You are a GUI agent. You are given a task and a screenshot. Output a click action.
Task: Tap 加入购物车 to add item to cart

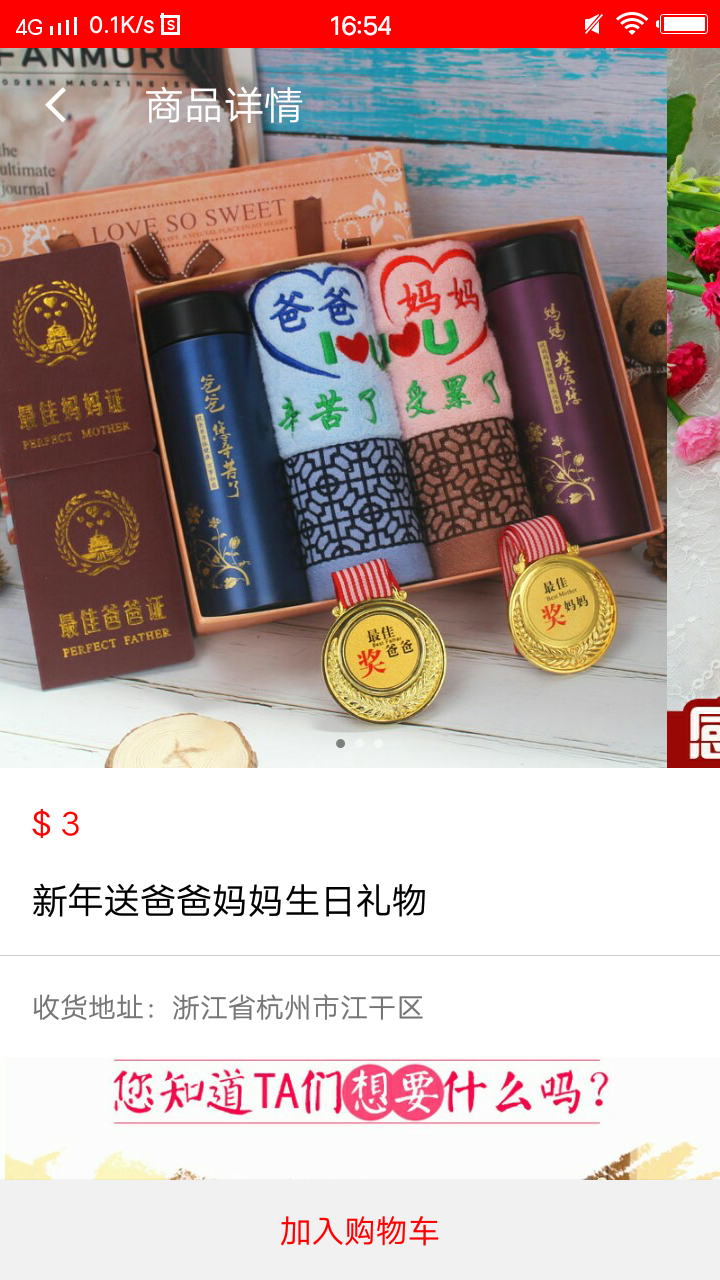point(360,1231)
